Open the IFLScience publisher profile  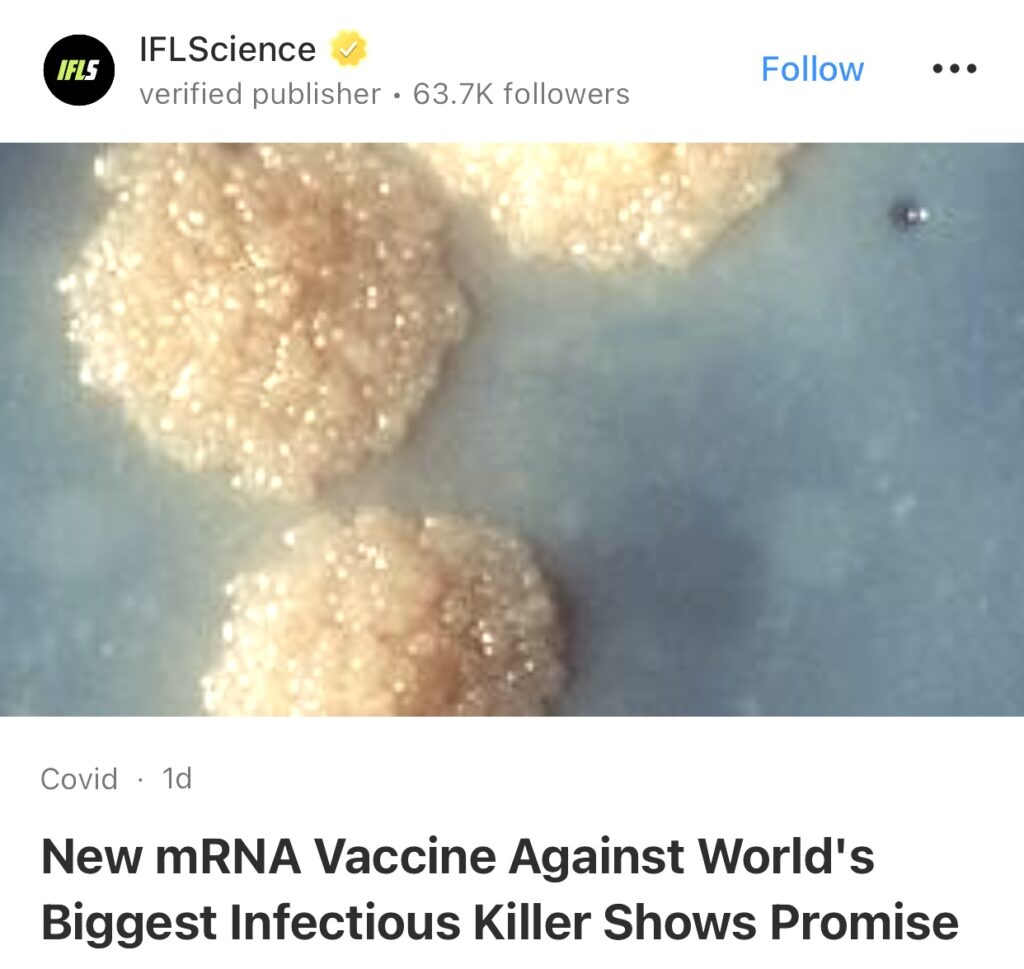[x=228, y=49]
